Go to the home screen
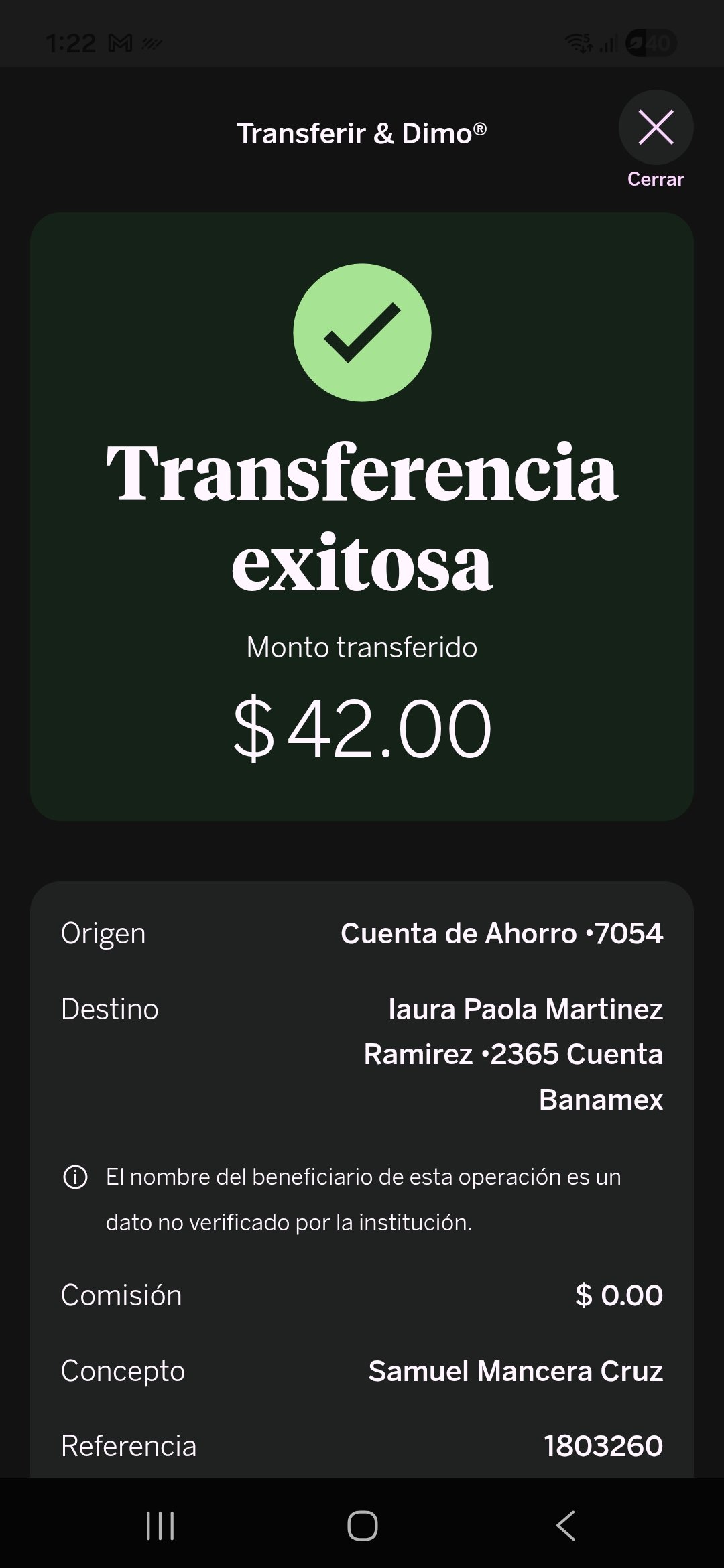The image size is (724, 1568). (x=362, y=1526)
